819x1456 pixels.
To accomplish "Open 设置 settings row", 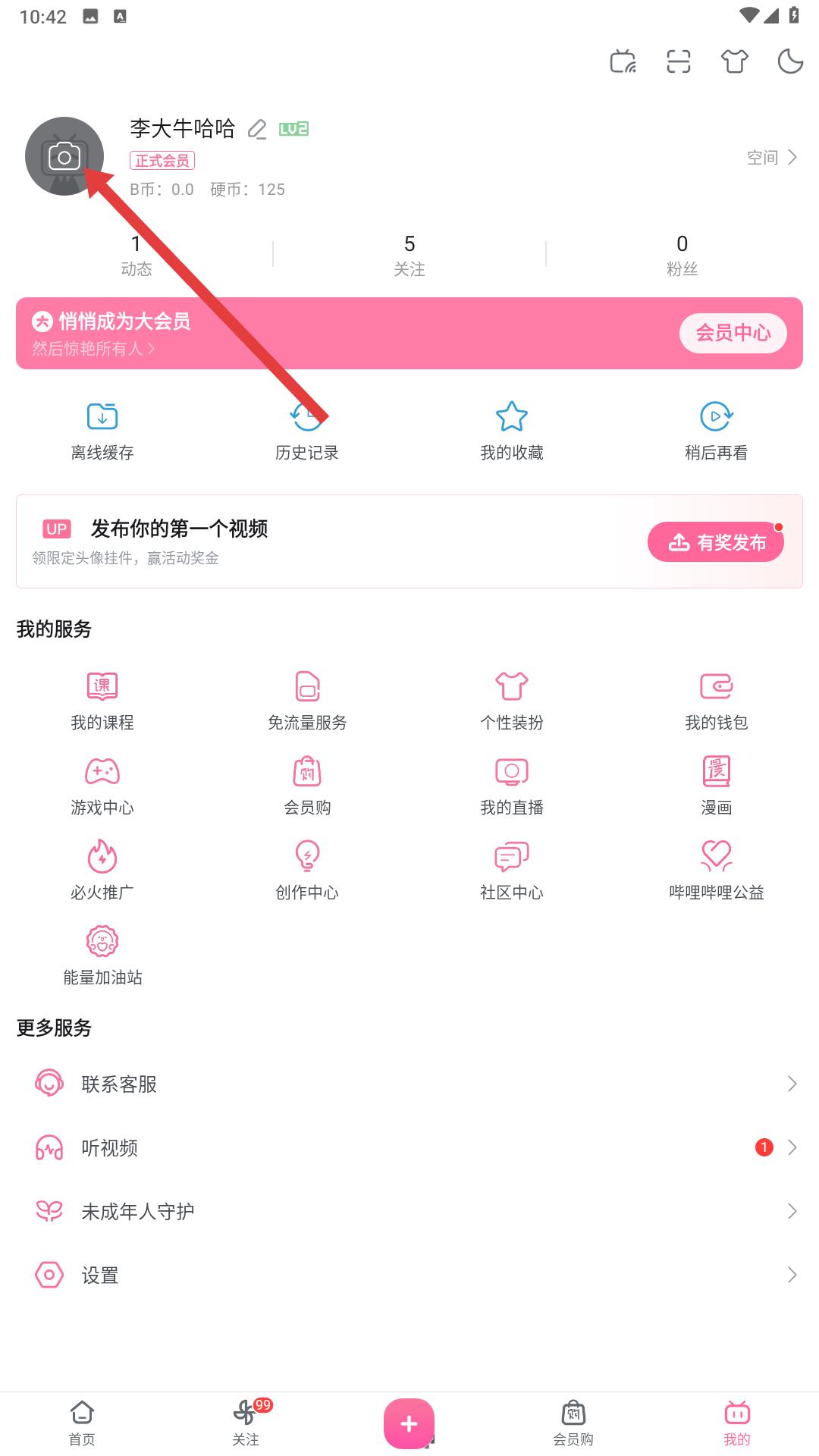I will (409, 1275).
